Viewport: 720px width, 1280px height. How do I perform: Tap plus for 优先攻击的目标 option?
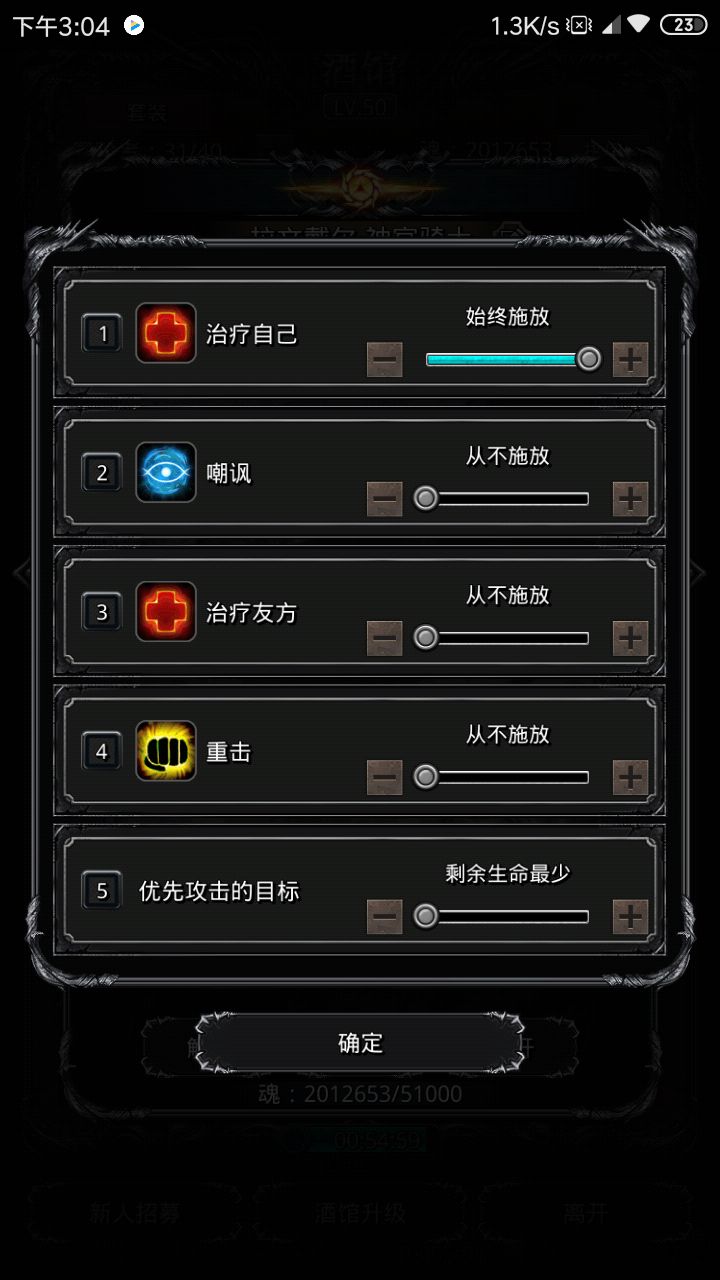[630, 915]
